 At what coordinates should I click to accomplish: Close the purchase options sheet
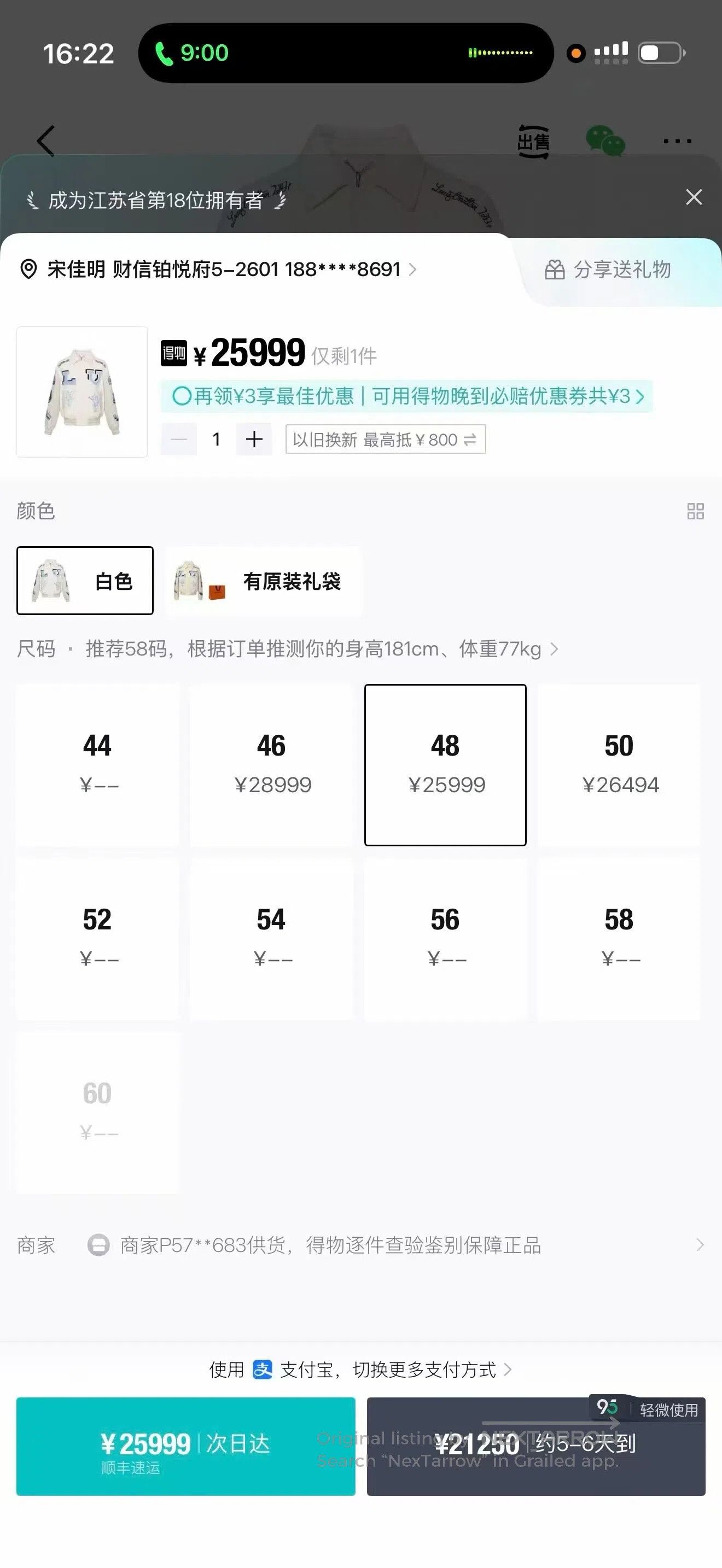click(694, 197)
